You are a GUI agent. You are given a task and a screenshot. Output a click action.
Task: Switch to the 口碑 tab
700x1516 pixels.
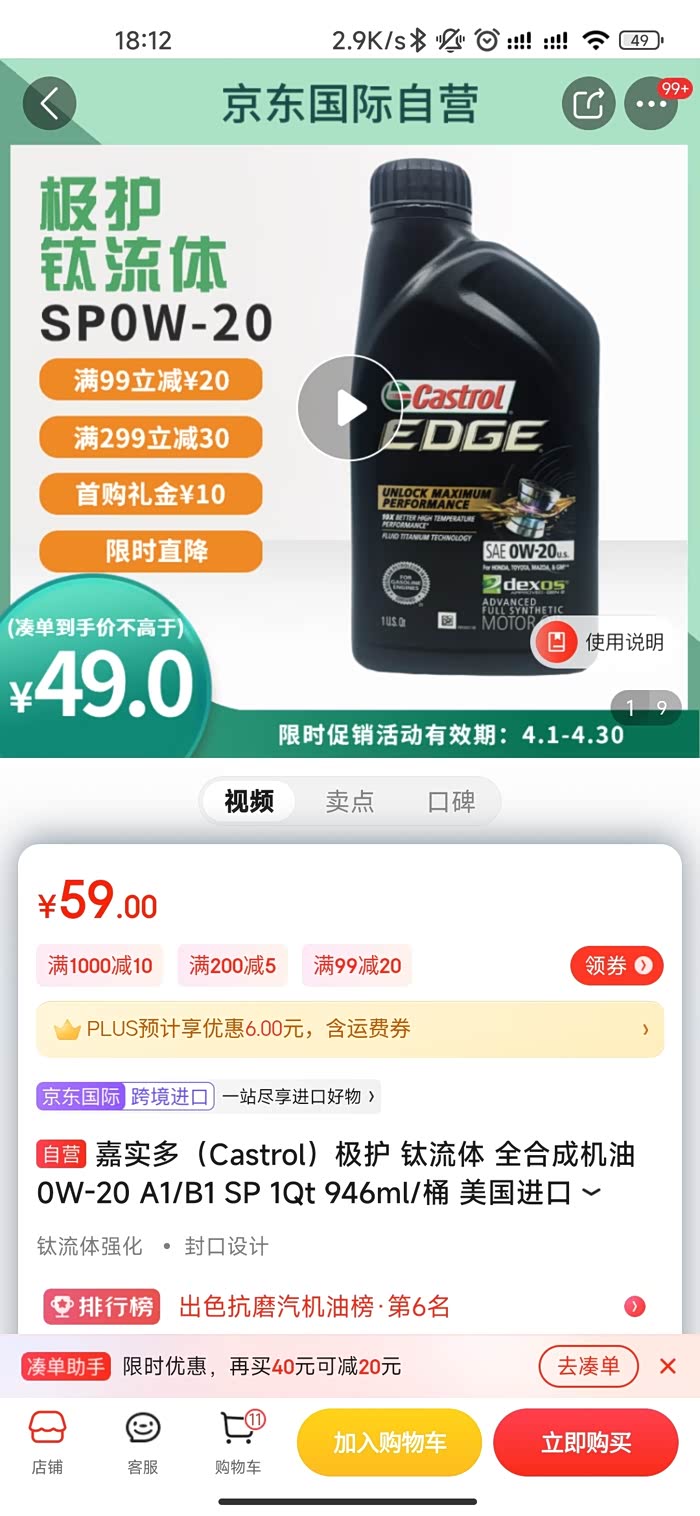pyautogui.click(x=451, y=802)
